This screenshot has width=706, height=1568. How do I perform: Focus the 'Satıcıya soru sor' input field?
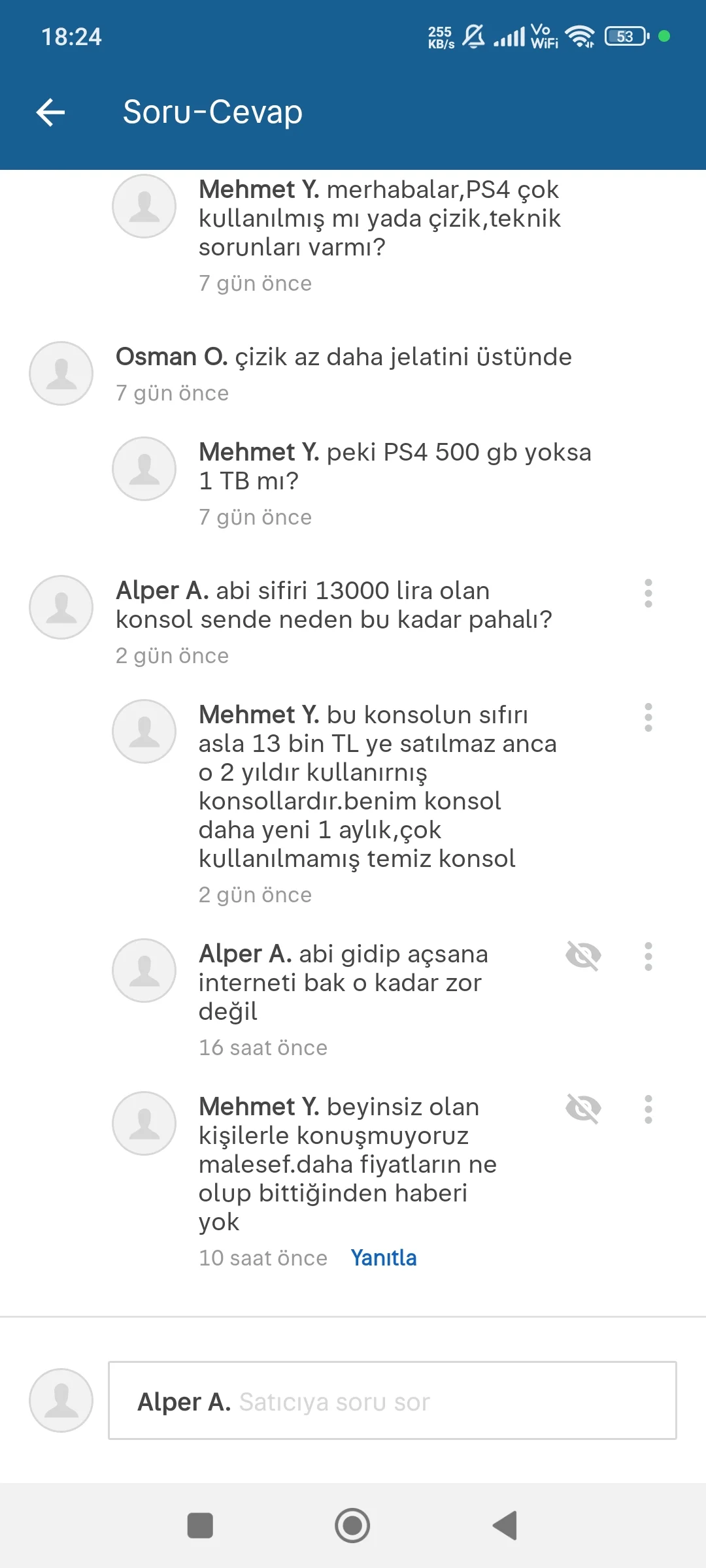(392, 1401)
